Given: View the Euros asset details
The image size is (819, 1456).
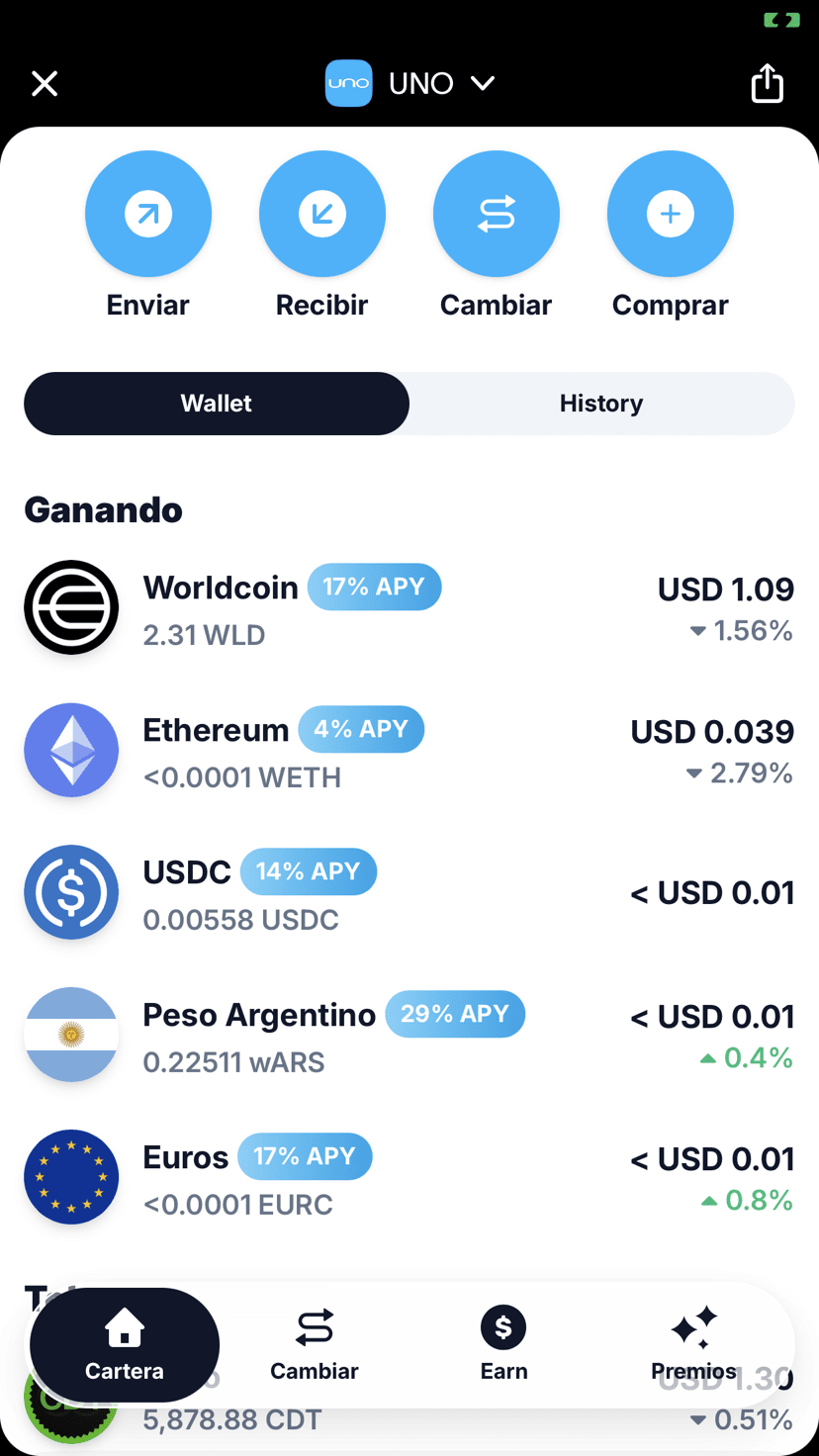Looking at the screenshot, I should [409, 1178].
